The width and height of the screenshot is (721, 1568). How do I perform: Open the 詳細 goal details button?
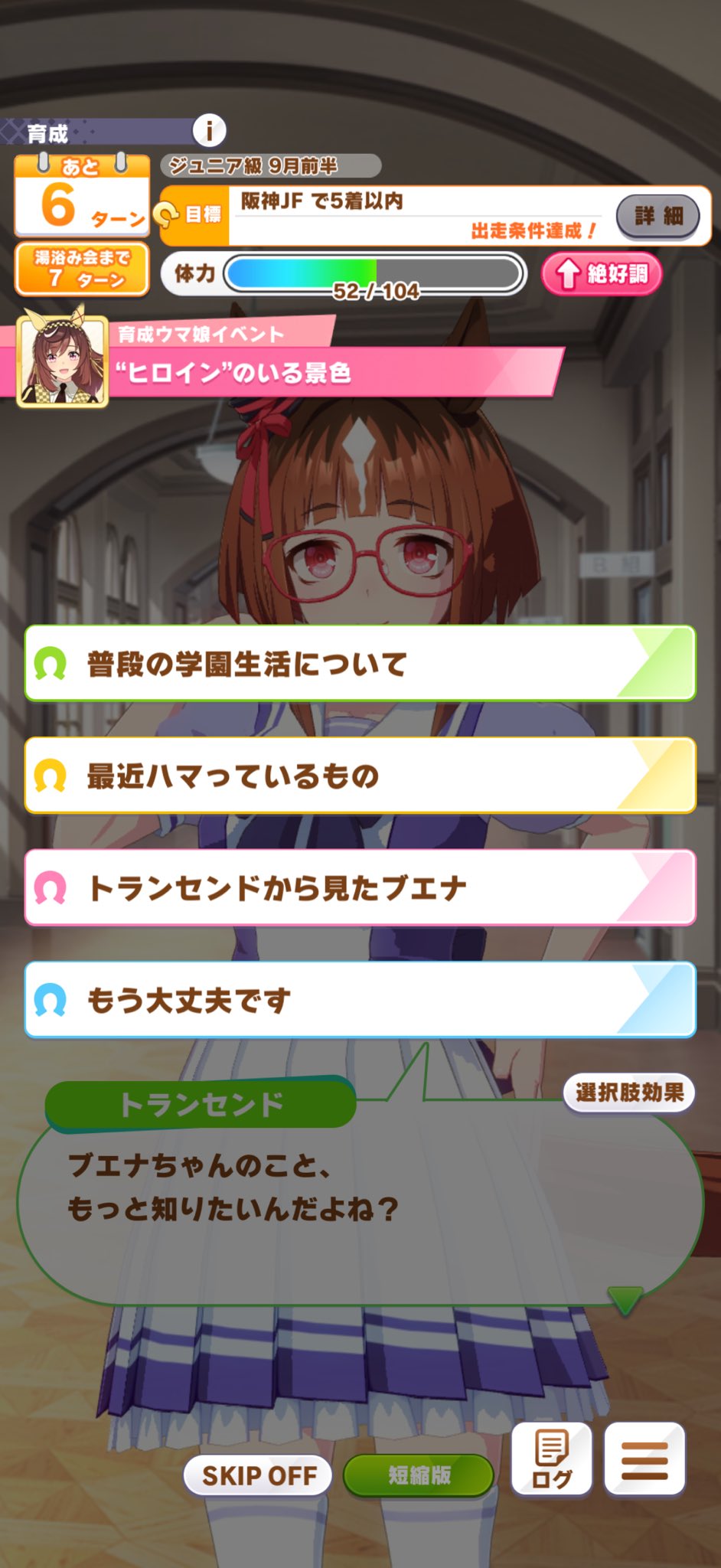pos(657,216)
